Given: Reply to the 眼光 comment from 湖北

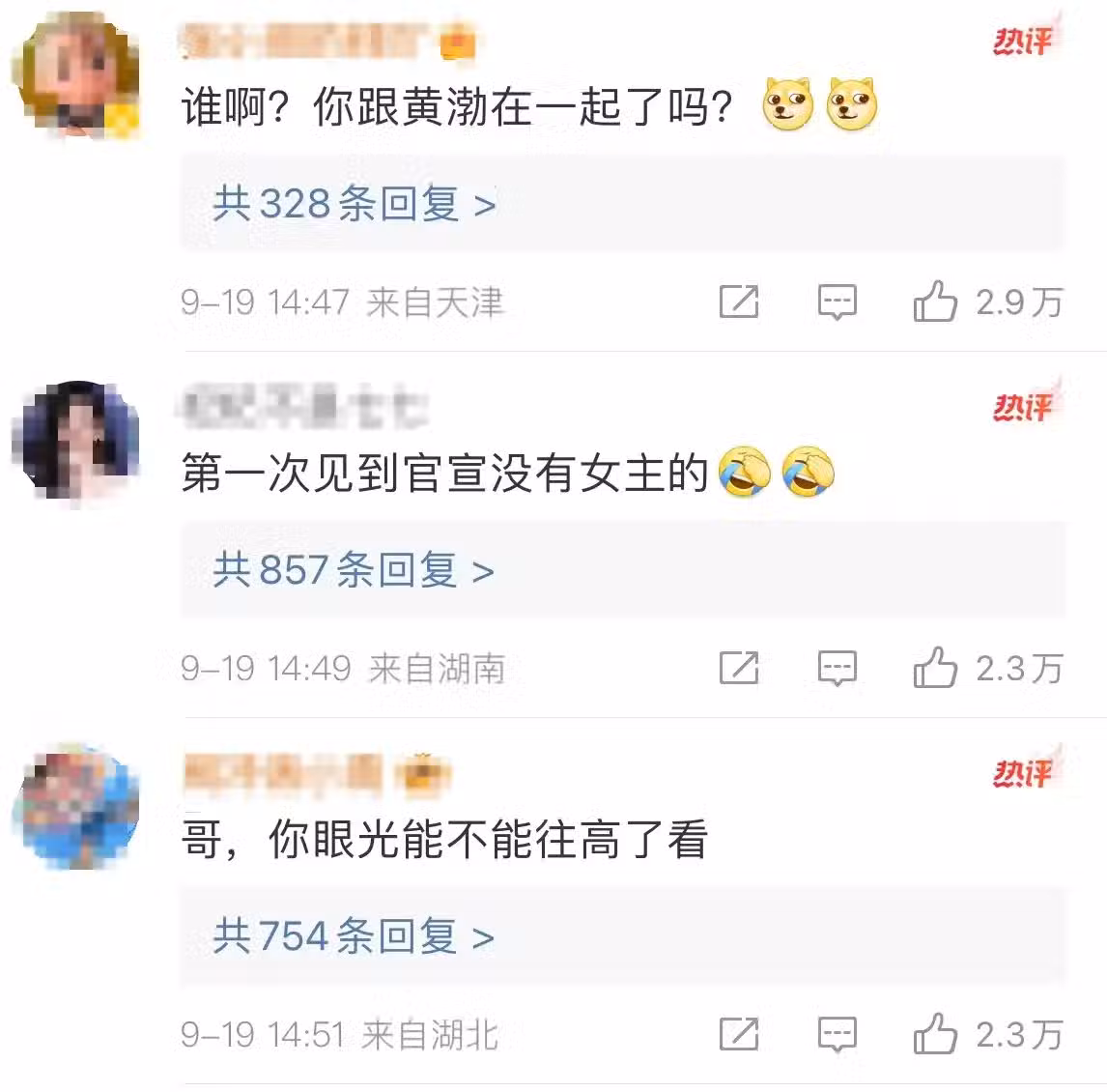Looking at the screenshot, I should coord(837,1034).
